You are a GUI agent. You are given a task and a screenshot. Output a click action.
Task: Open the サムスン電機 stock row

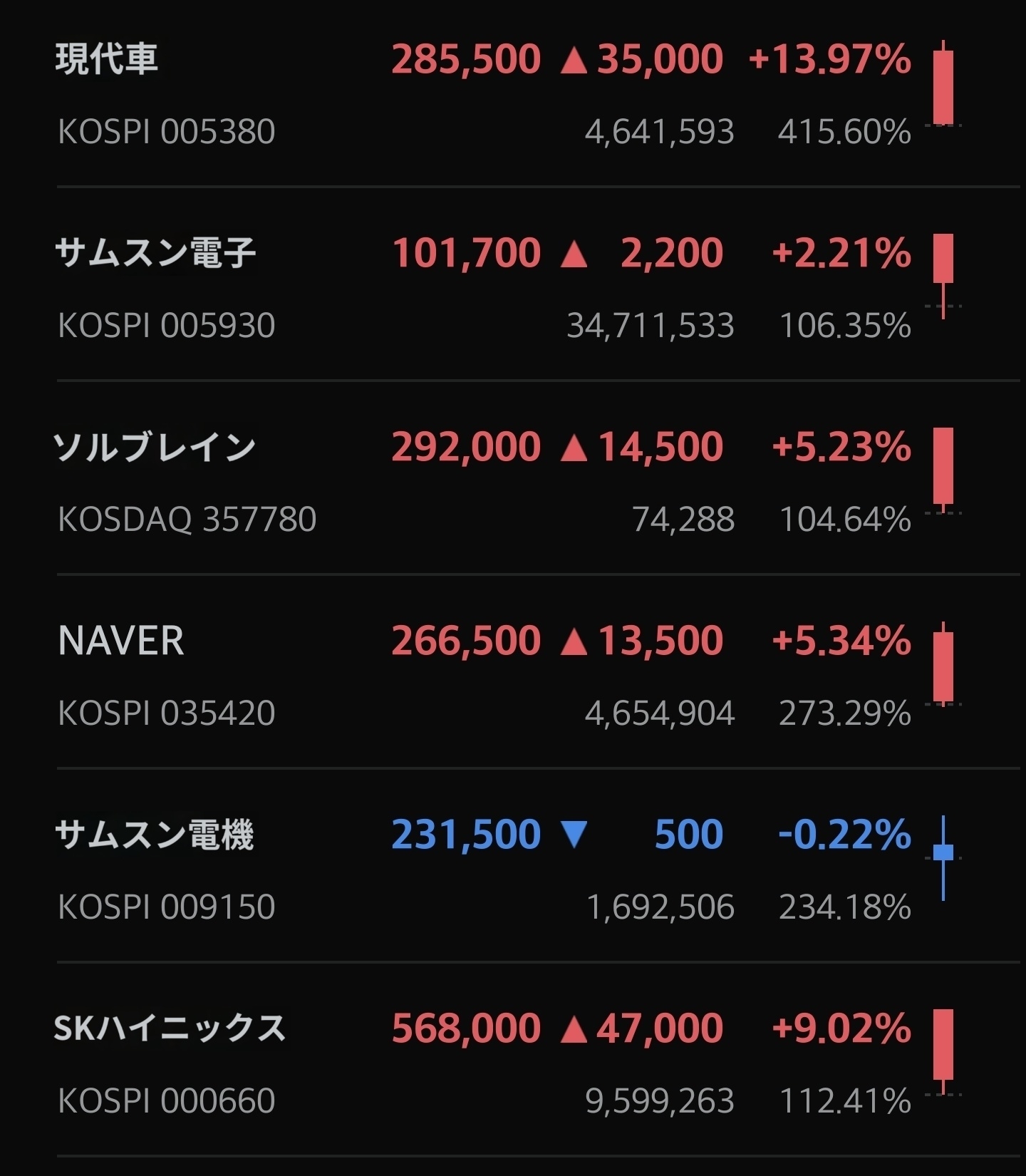[x=513, y=865]
